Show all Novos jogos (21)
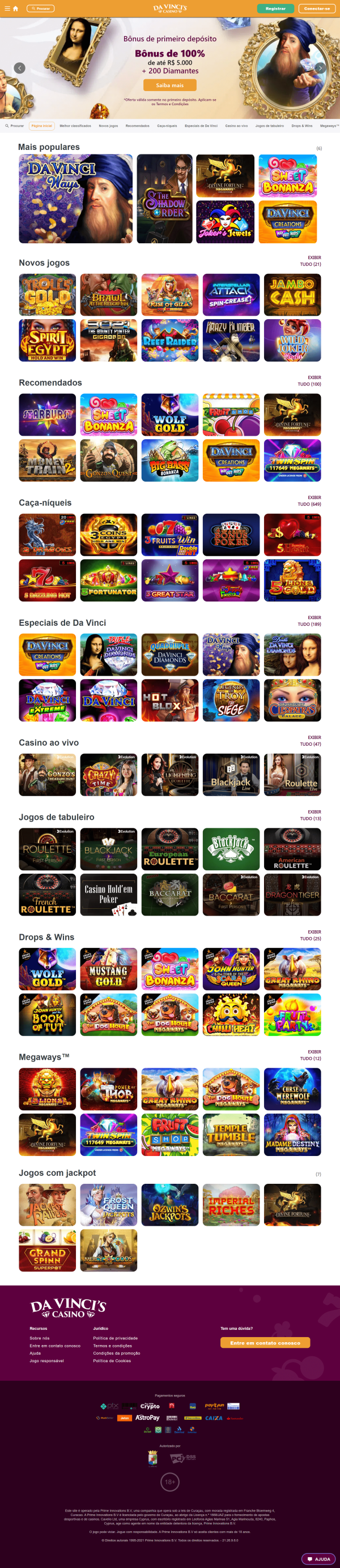The width and height of the screenshot is (340, 1568). [x=310, y=261]
